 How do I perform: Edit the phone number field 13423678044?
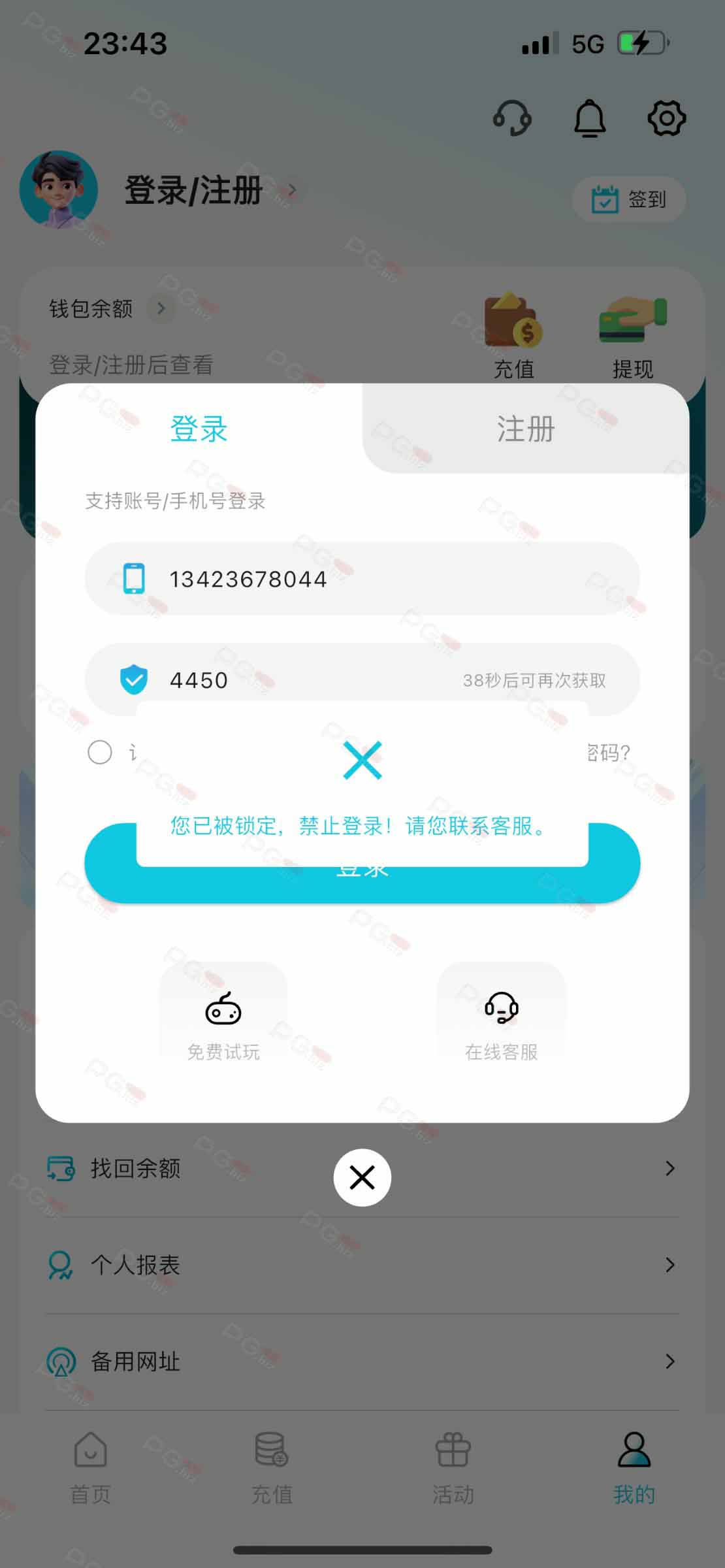point(362,579)
